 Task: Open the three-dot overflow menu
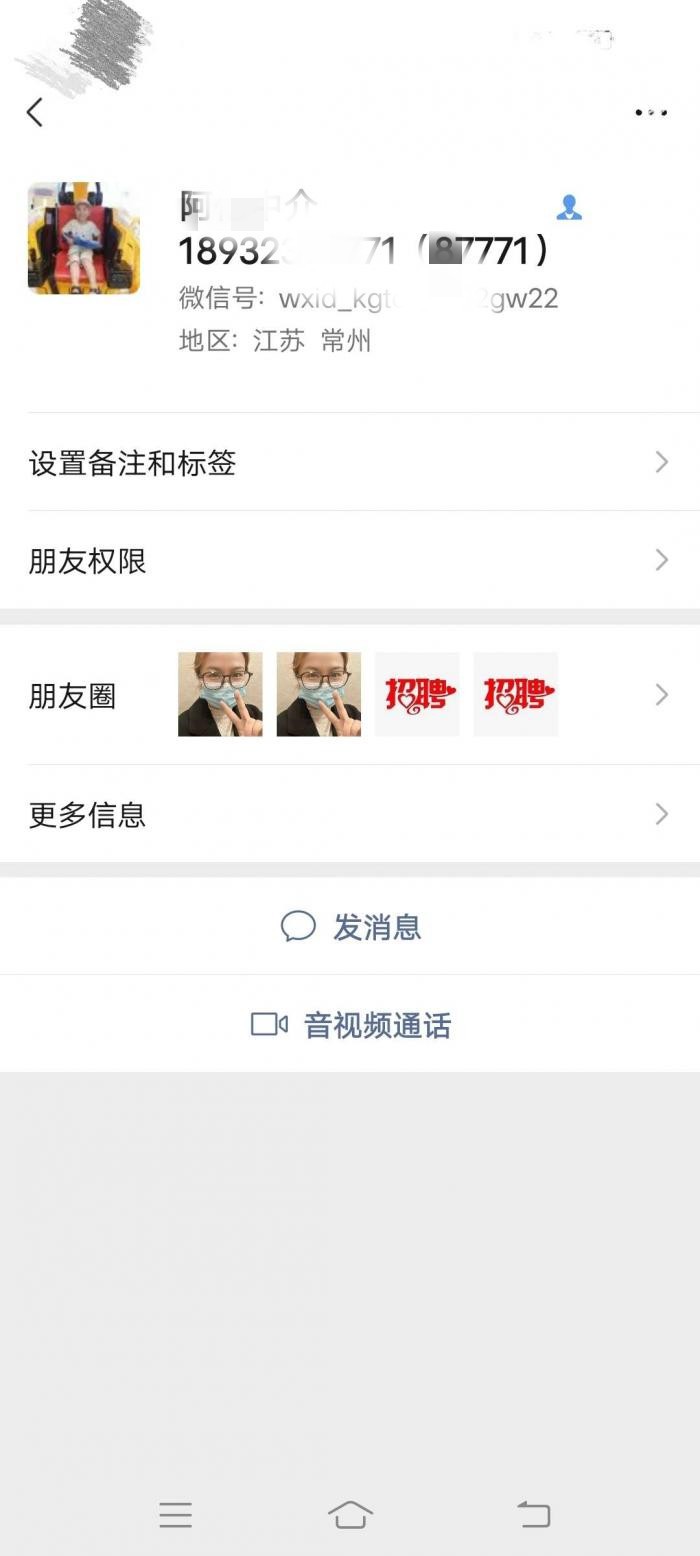click(x=650, y=112)
